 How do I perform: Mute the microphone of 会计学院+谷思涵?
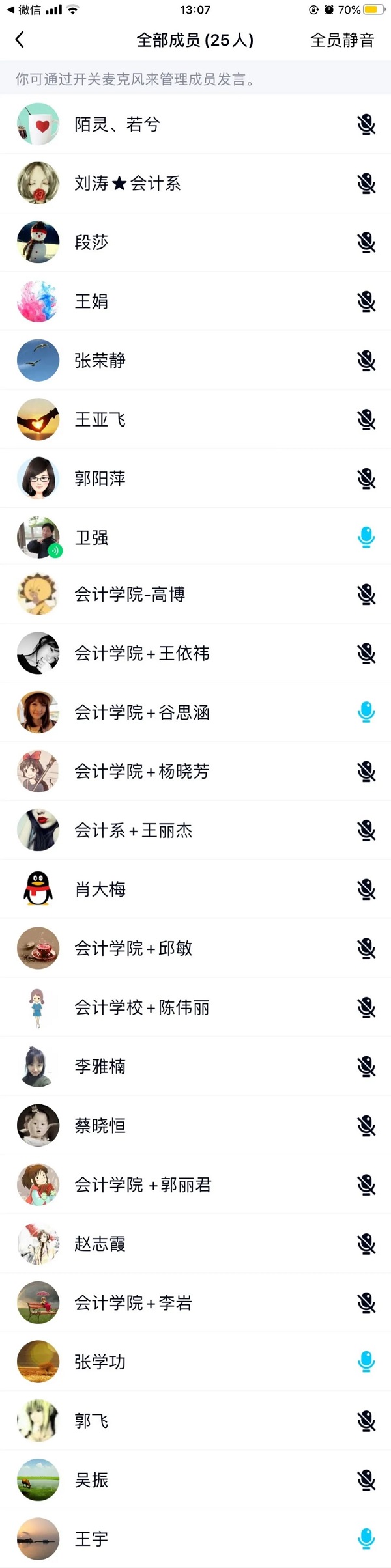[x=366, y=712]
